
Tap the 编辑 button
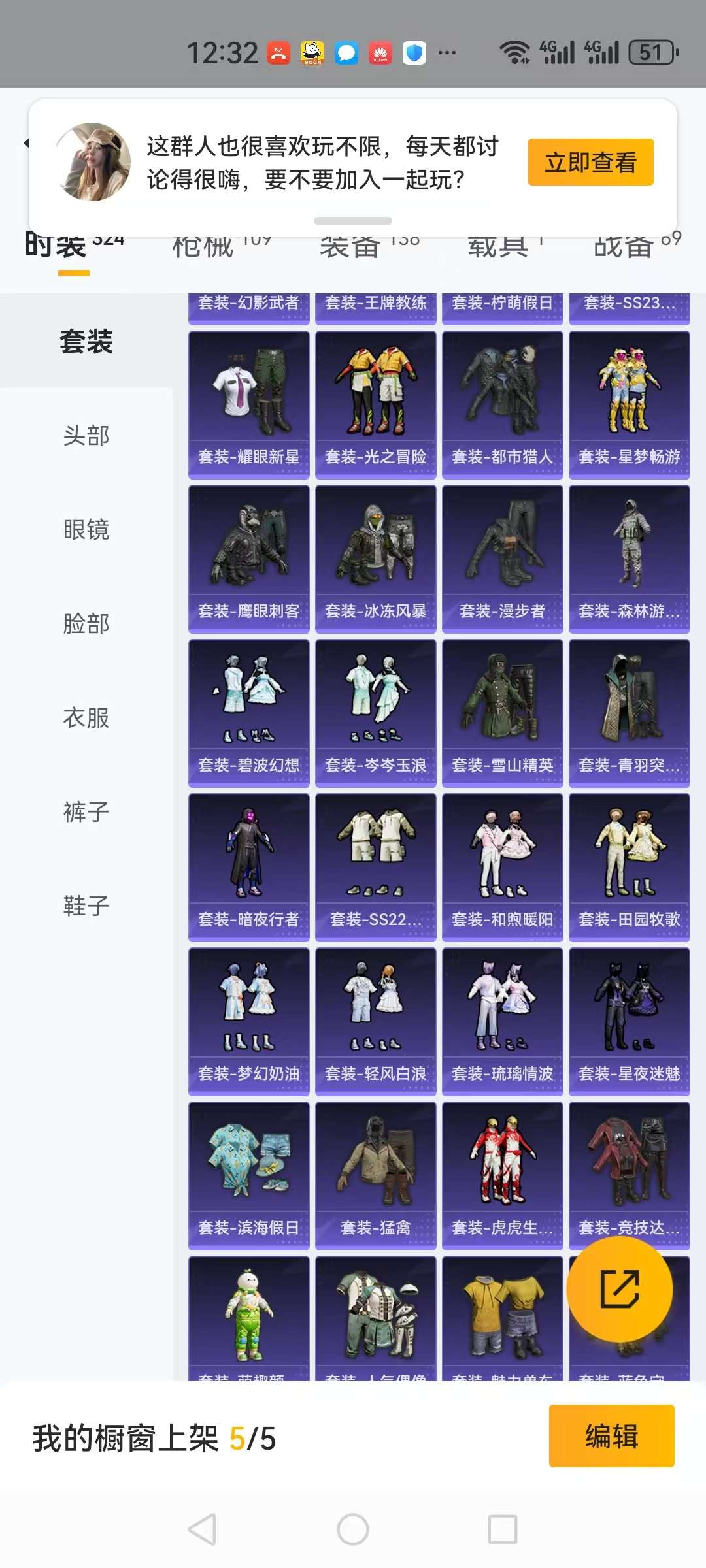pyautogui.click(x=611, y=1436)
